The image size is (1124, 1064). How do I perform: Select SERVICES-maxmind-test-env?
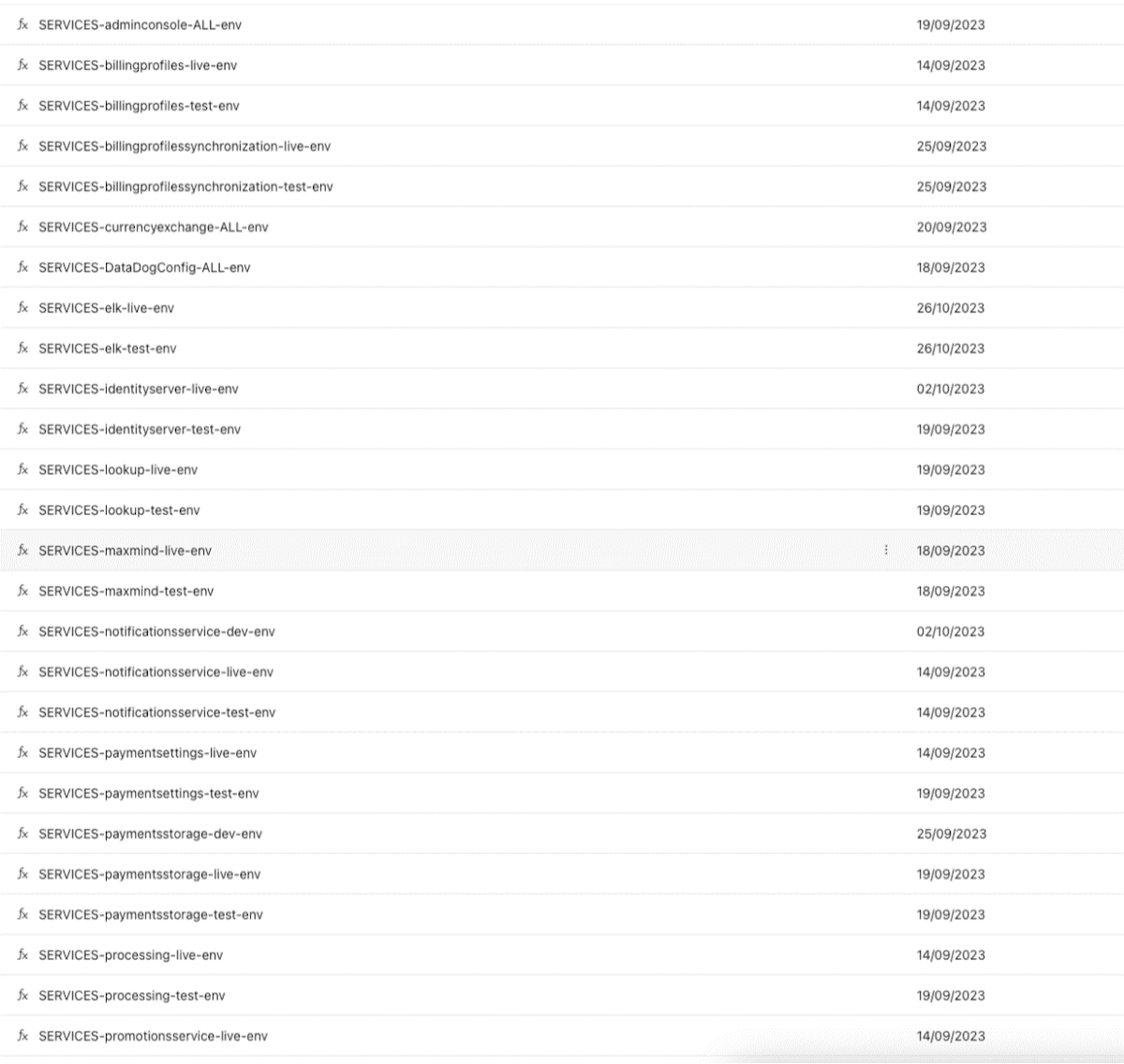(x=126, y=591)
